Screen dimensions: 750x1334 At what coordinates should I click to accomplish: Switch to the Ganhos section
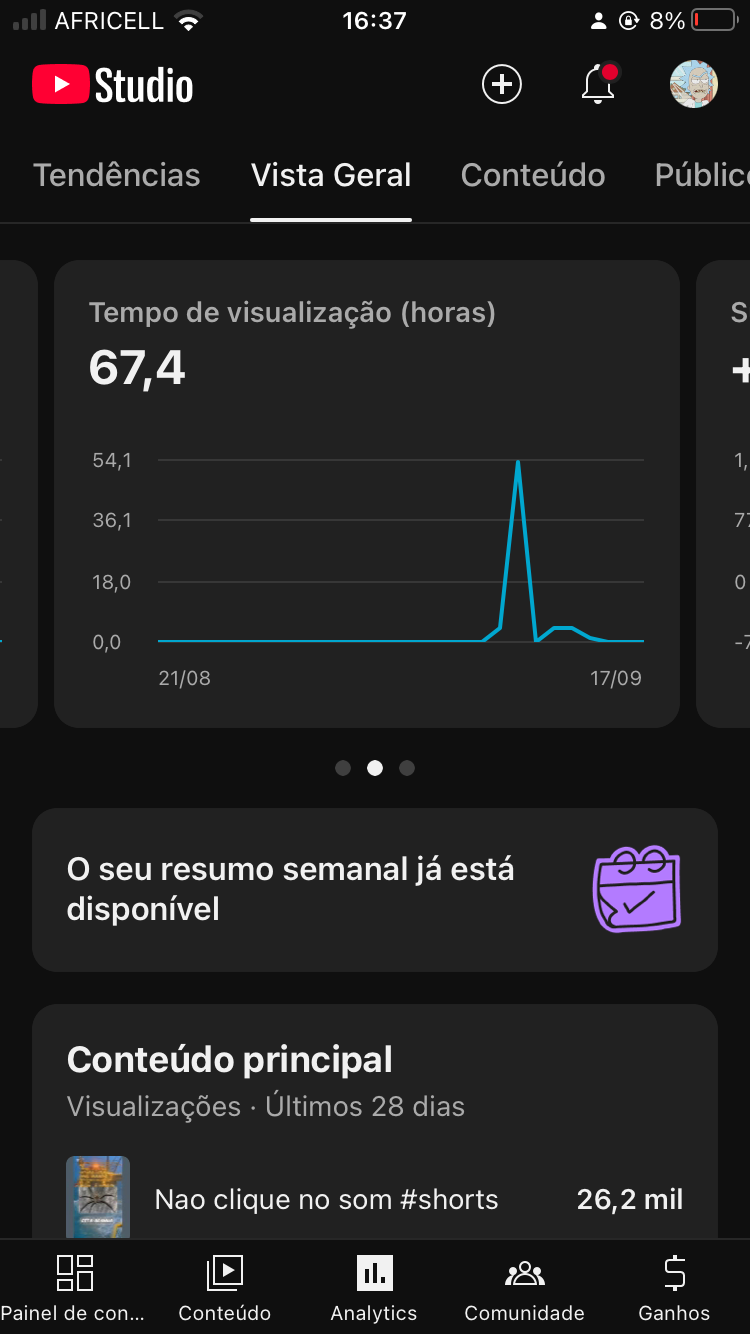pyautogui.click(x=674, y=1287)
